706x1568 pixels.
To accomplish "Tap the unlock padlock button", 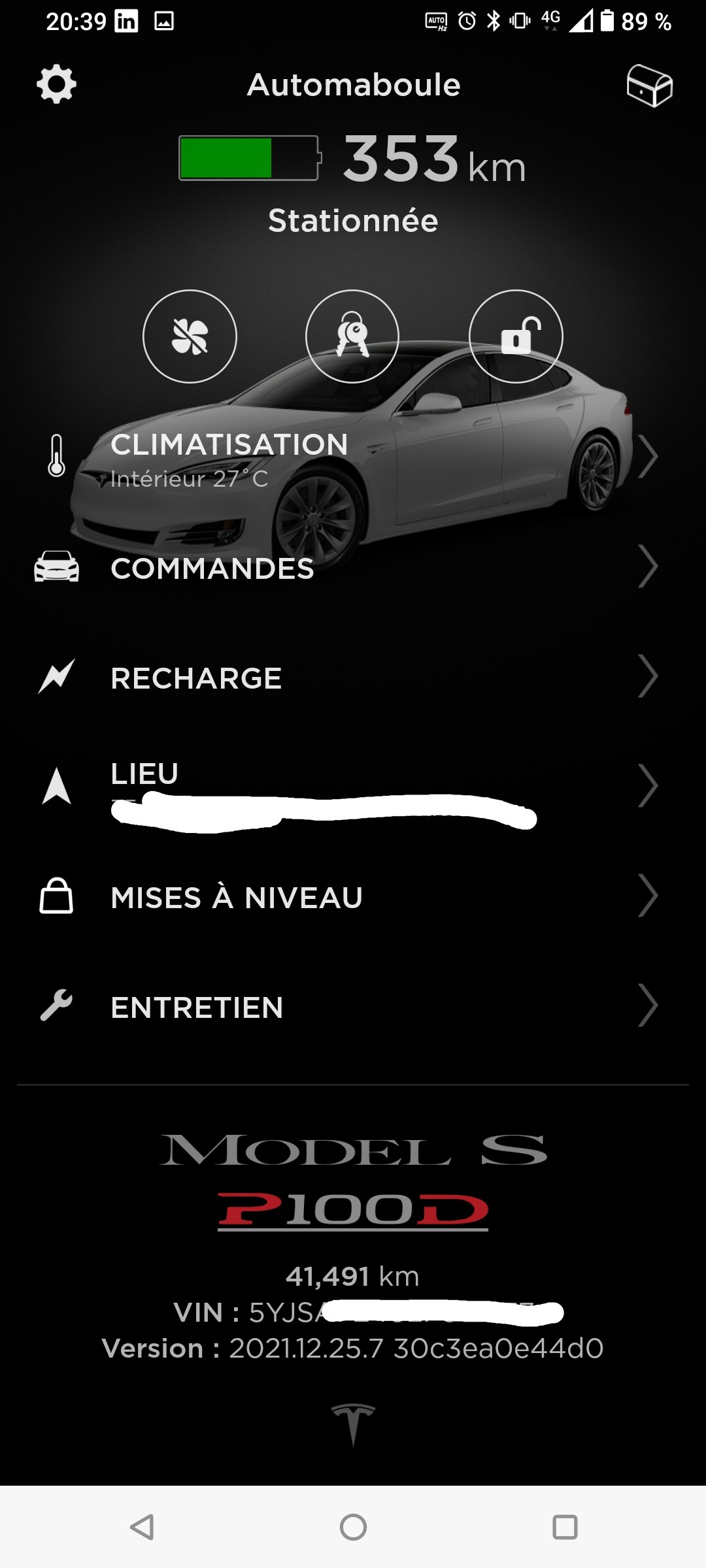I will pos(516,336).
